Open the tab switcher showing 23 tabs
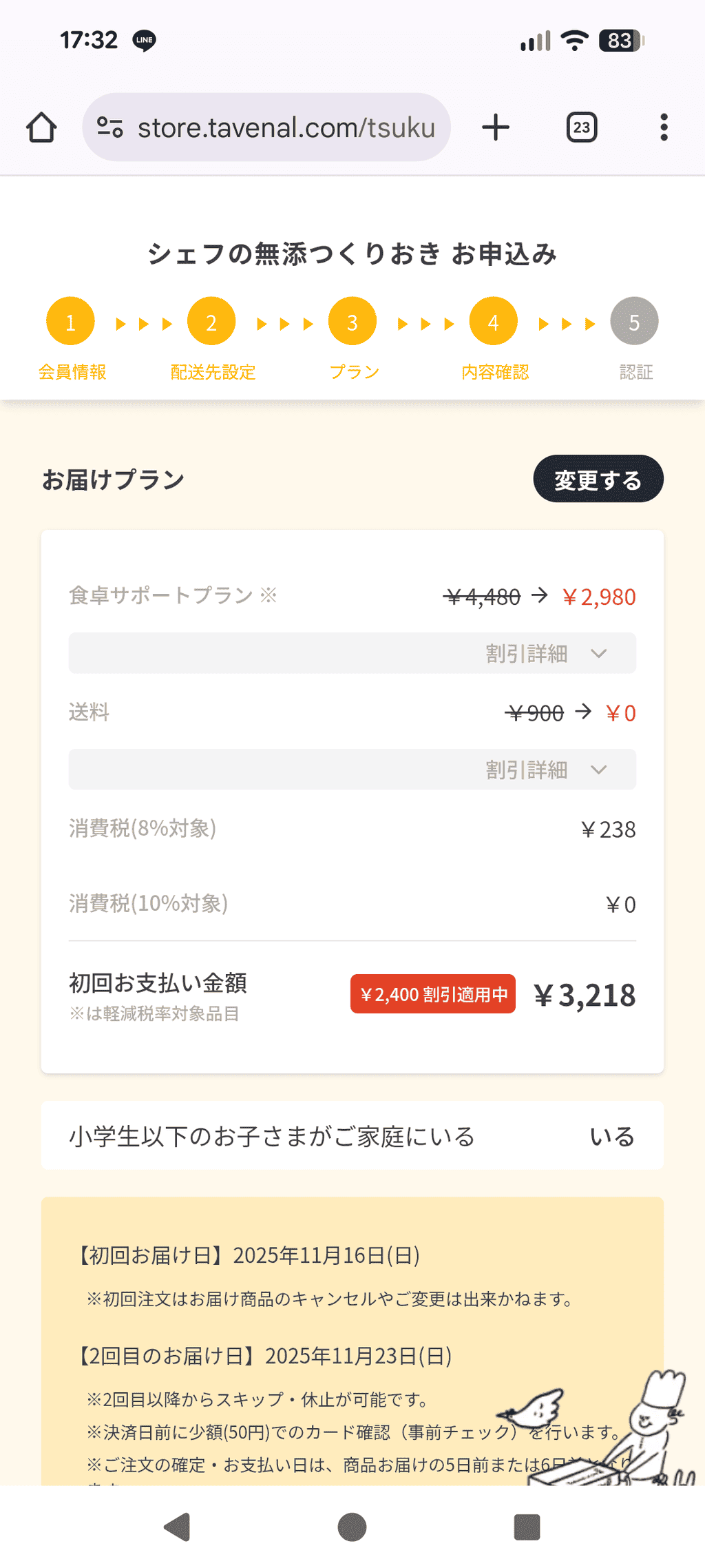The image size is (705, 1568). click(580, 127)
